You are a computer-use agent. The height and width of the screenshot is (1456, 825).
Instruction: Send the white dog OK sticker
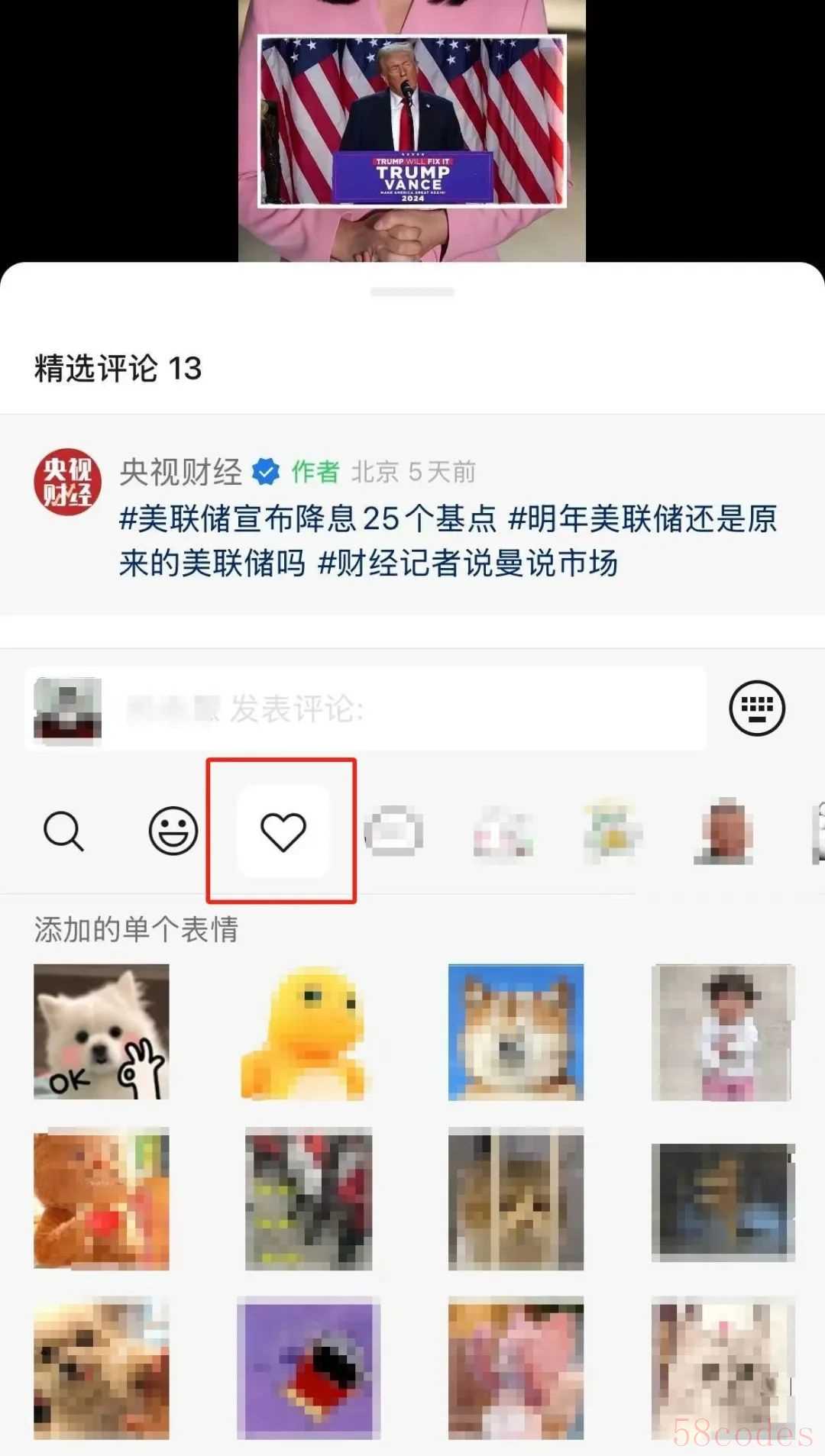pos(102,1031)
